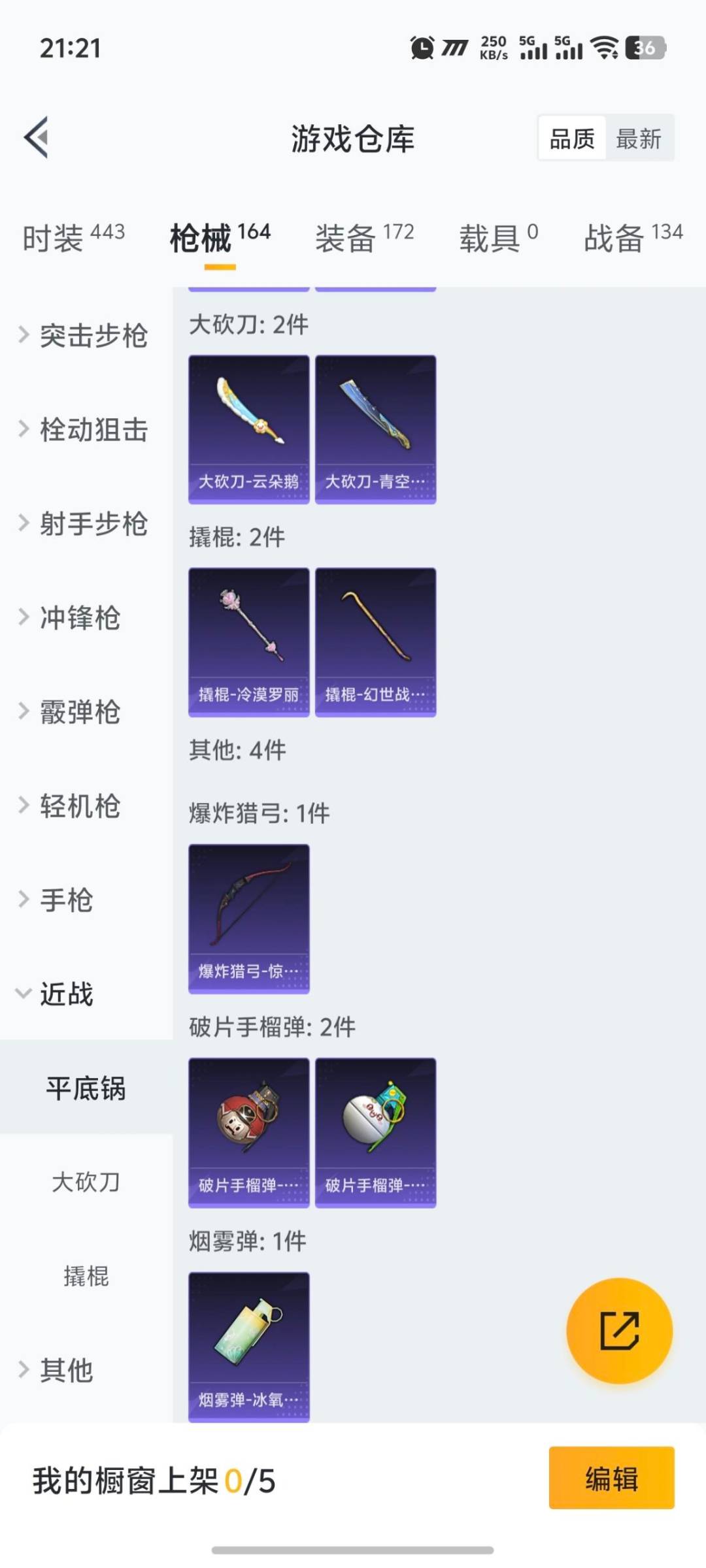This screenshot has height=1568, width=706.
Task: Switch sorting to 品质 quality mode
Action: click(572, 139)
